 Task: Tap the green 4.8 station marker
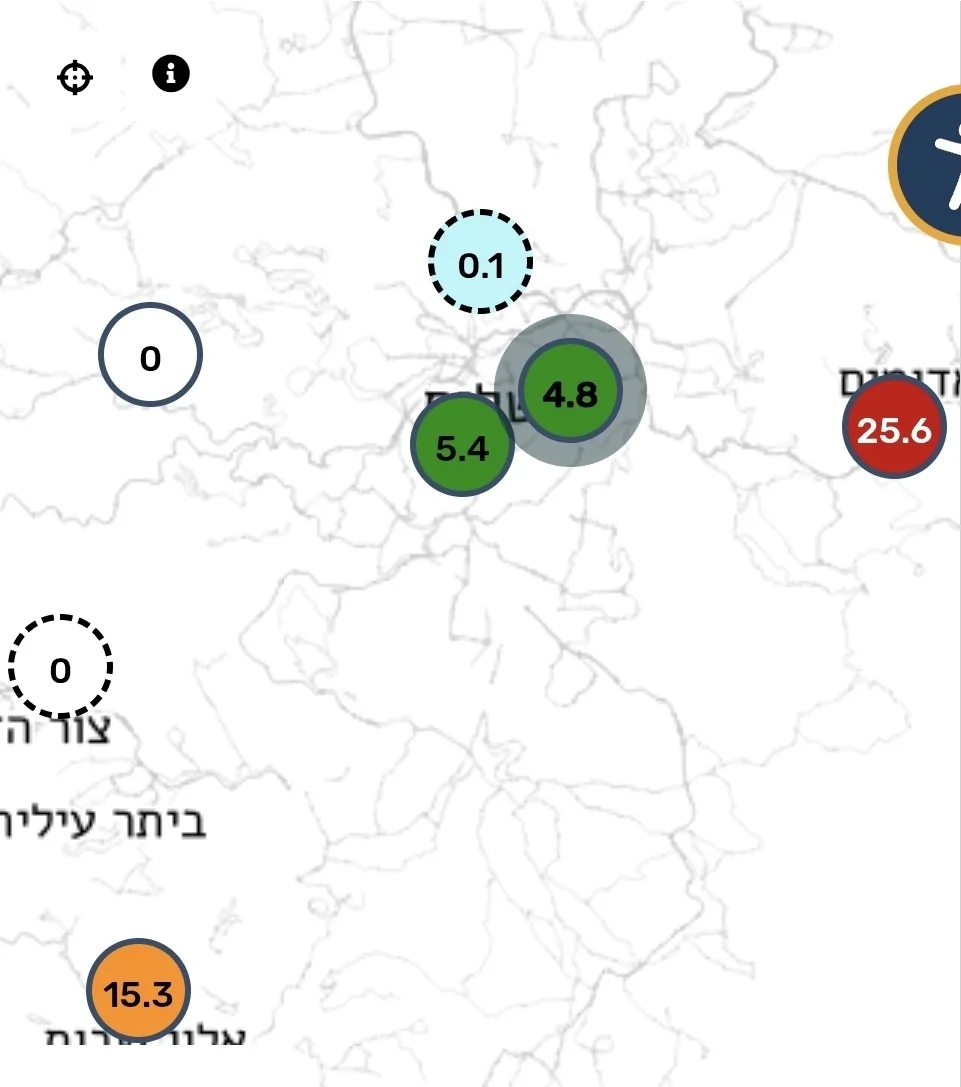(x=570, y=390)
